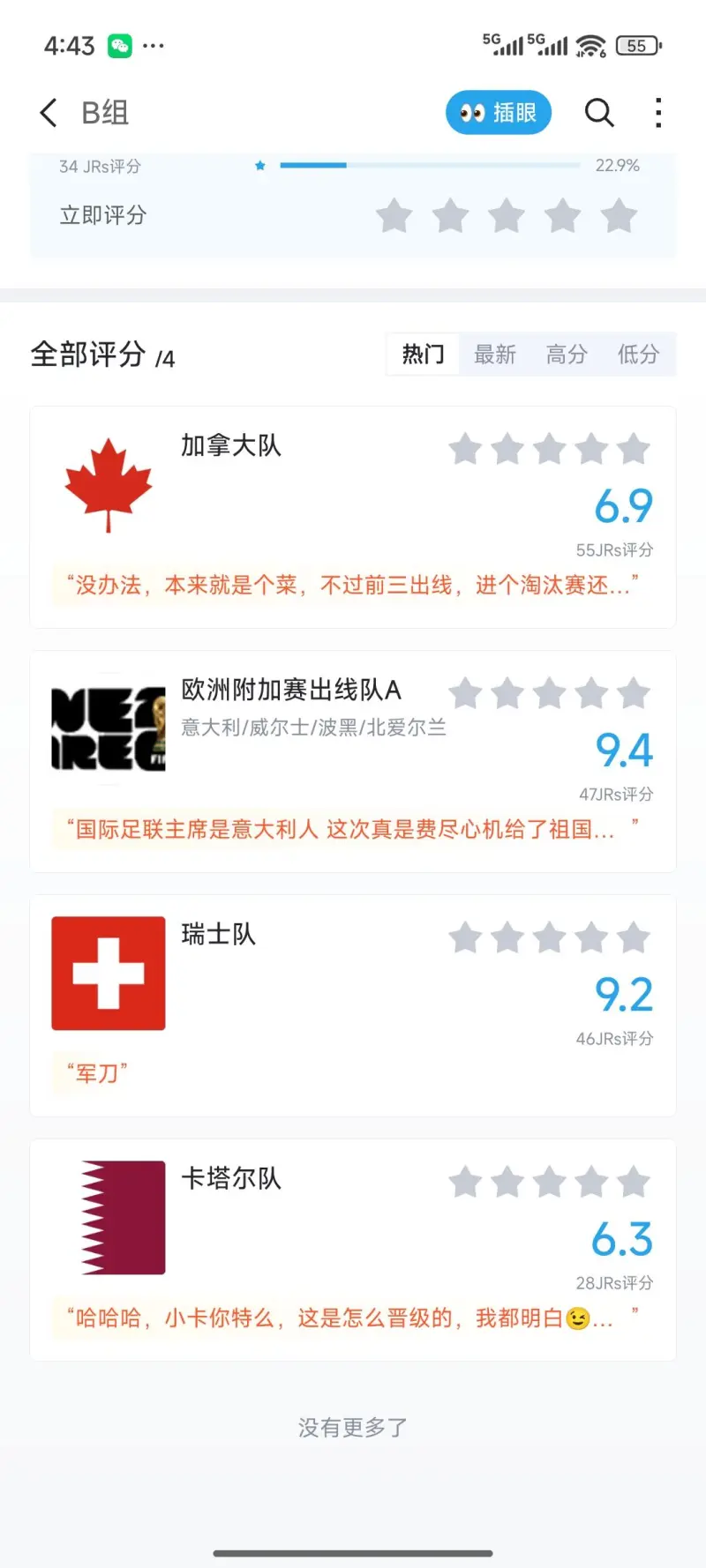
Task: Tap the 插眼 button
Action: (x=499, y=113)
